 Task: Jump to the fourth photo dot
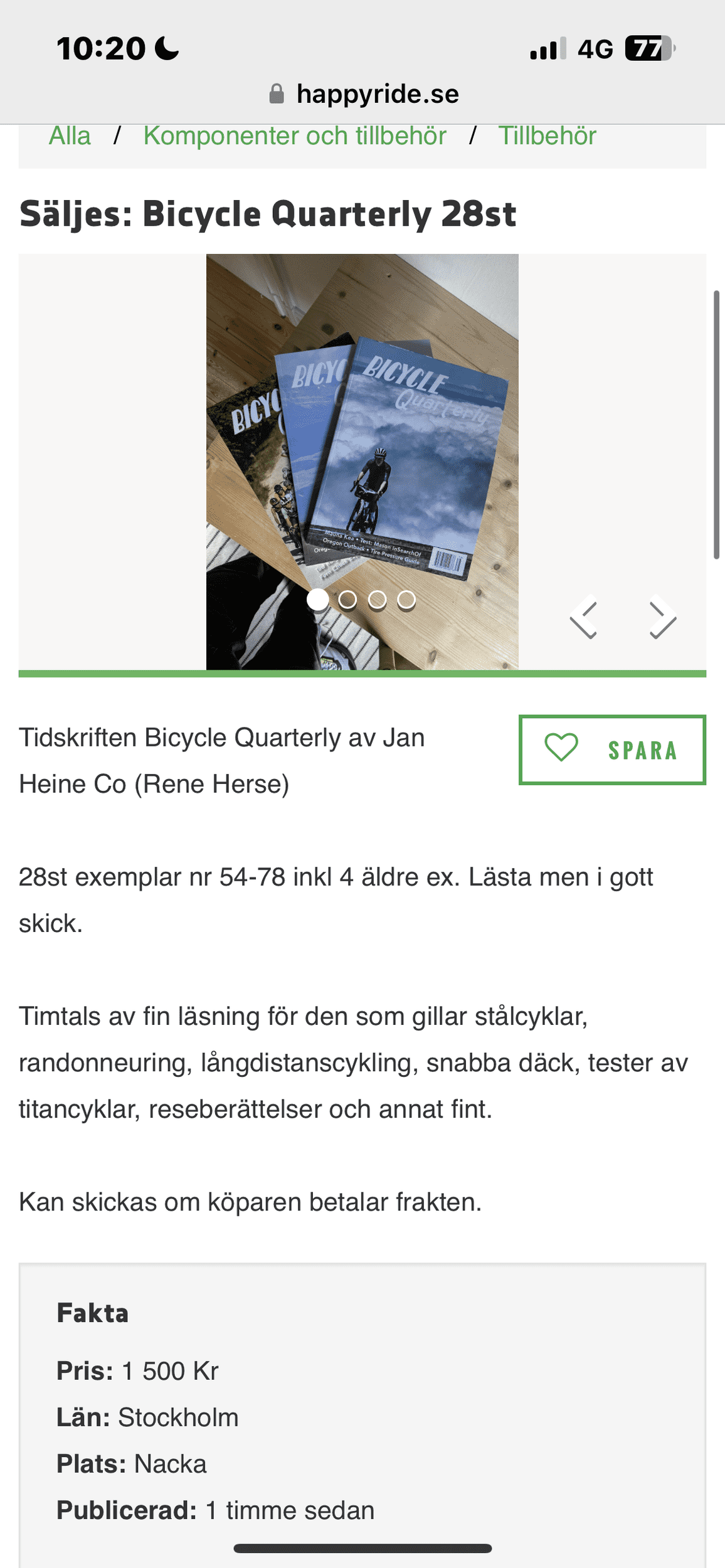[x=406, y=600]
